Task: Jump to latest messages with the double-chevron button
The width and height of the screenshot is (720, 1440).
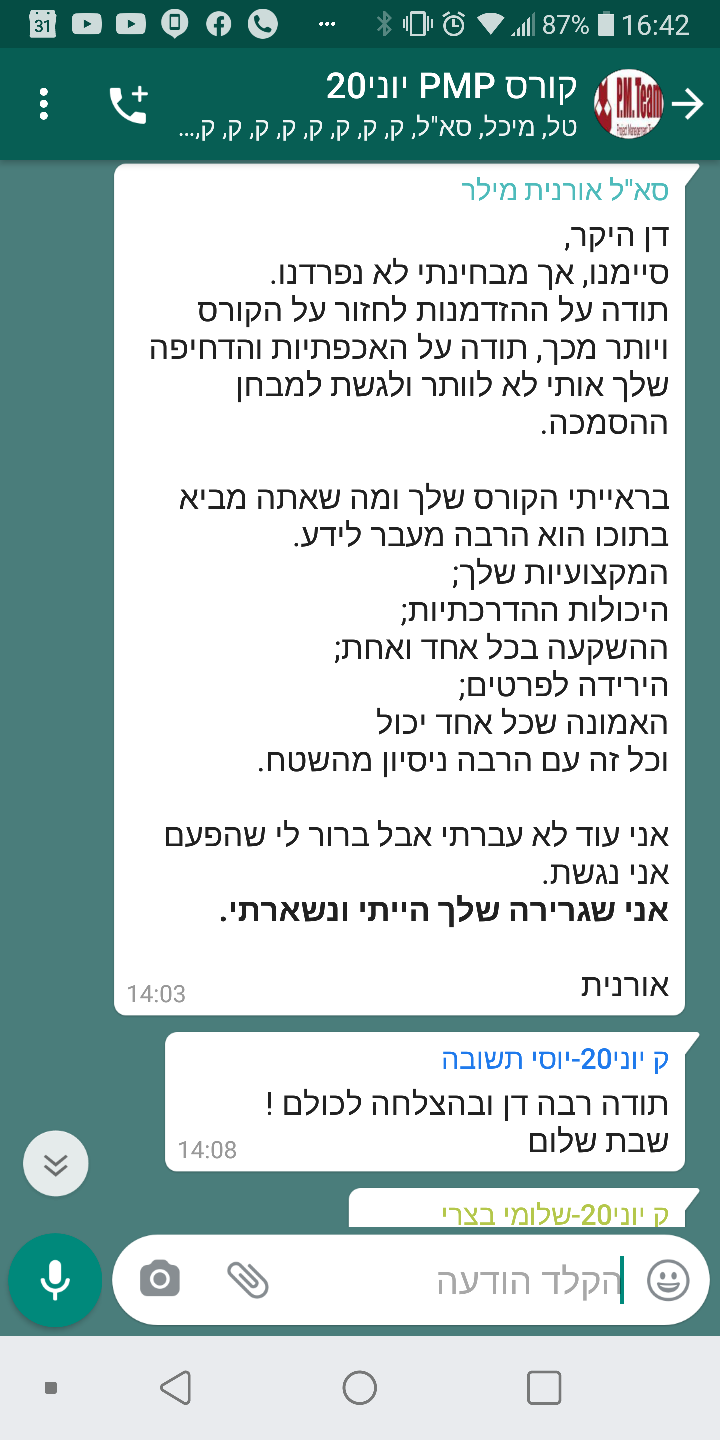Action: pyautogui.click(x=56, y=1163)
